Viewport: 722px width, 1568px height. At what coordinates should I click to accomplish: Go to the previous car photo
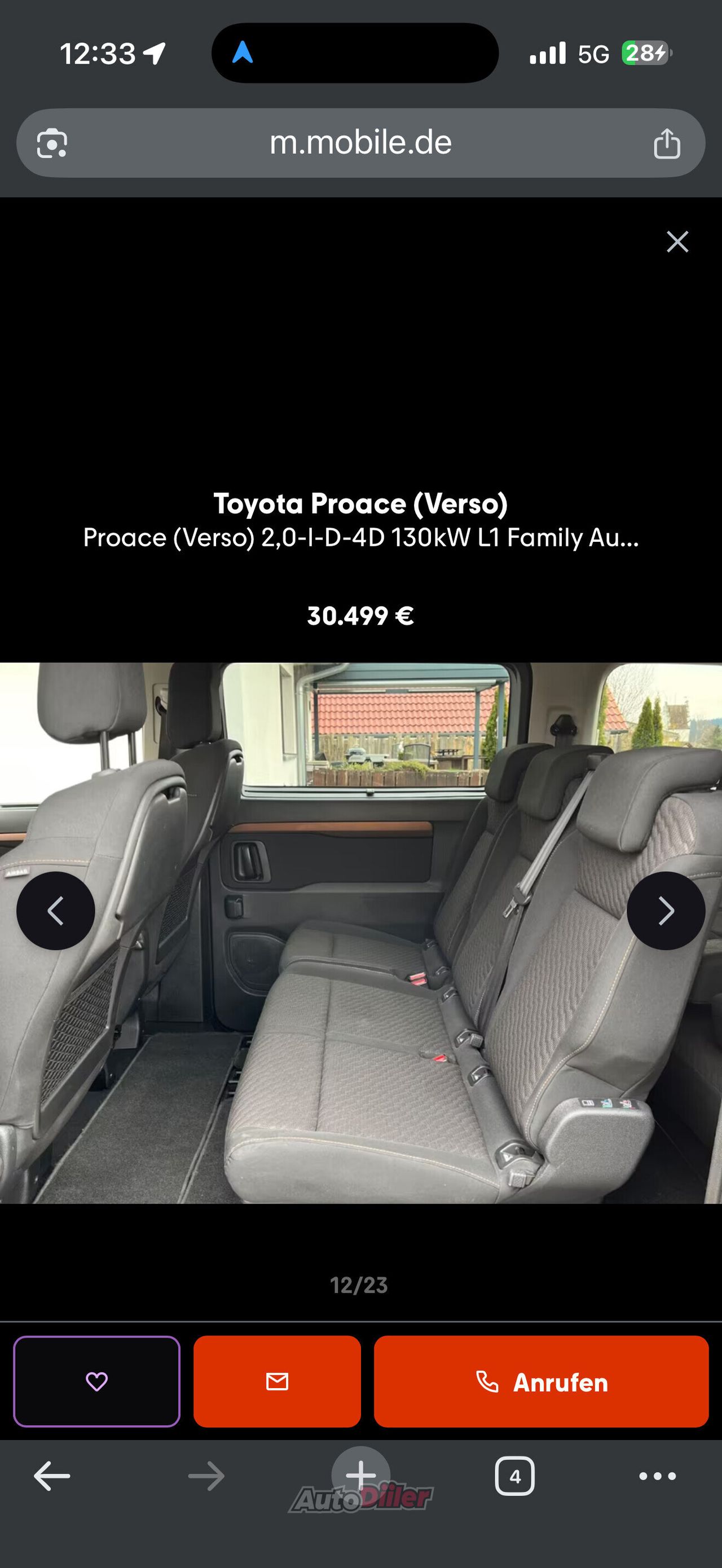pyautogui.click(x=56, y=911)
